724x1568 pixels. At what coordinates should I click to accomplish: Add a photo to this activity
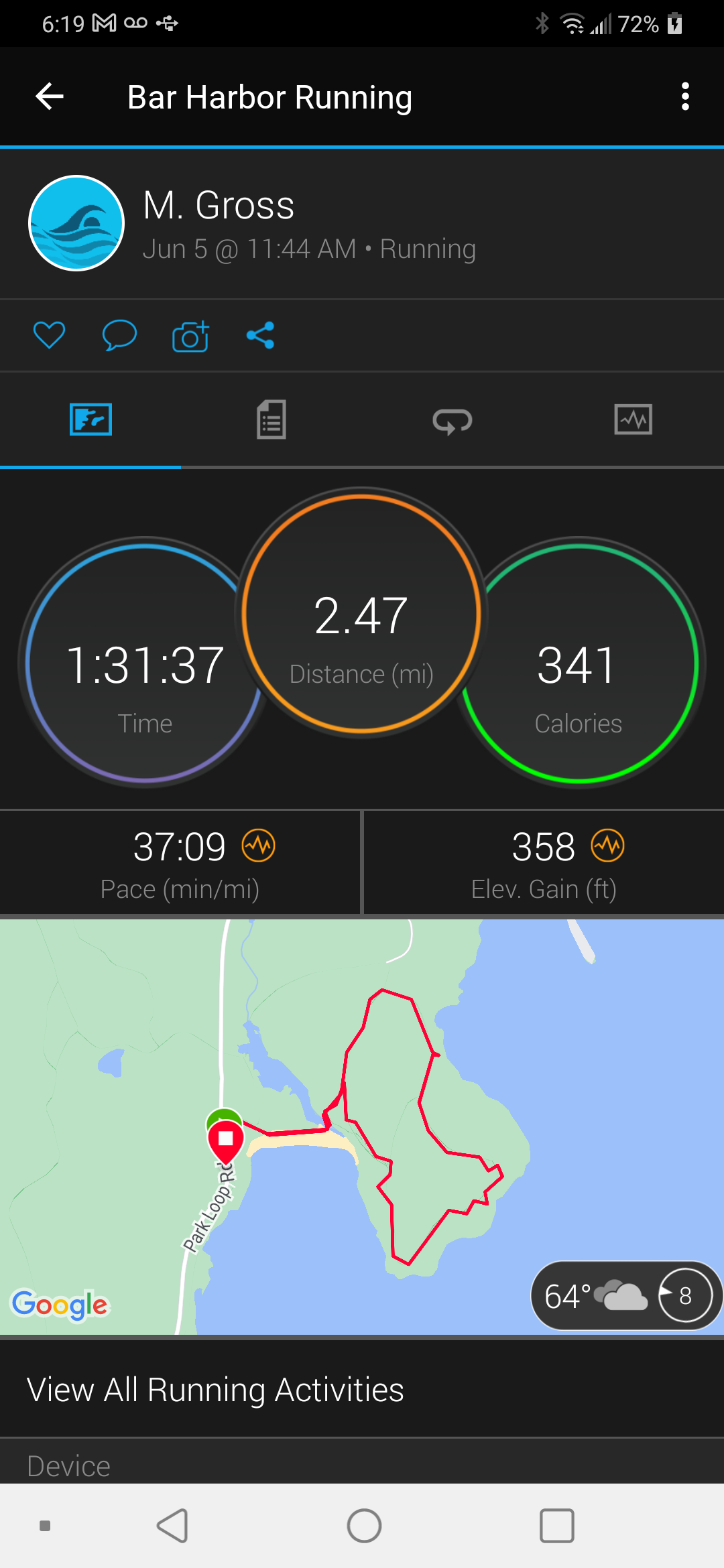click(190, 336)
